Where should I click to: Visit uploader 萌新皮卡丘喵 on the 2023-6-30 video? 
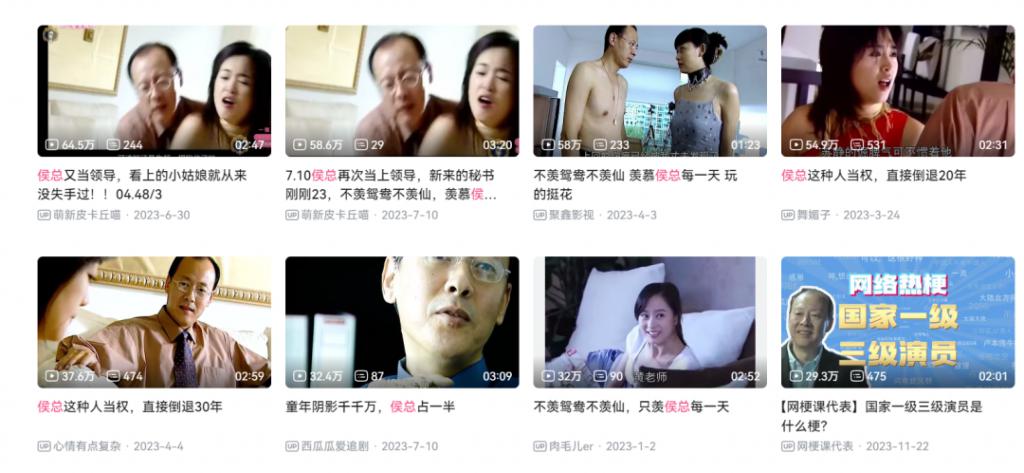coord(87,215)
